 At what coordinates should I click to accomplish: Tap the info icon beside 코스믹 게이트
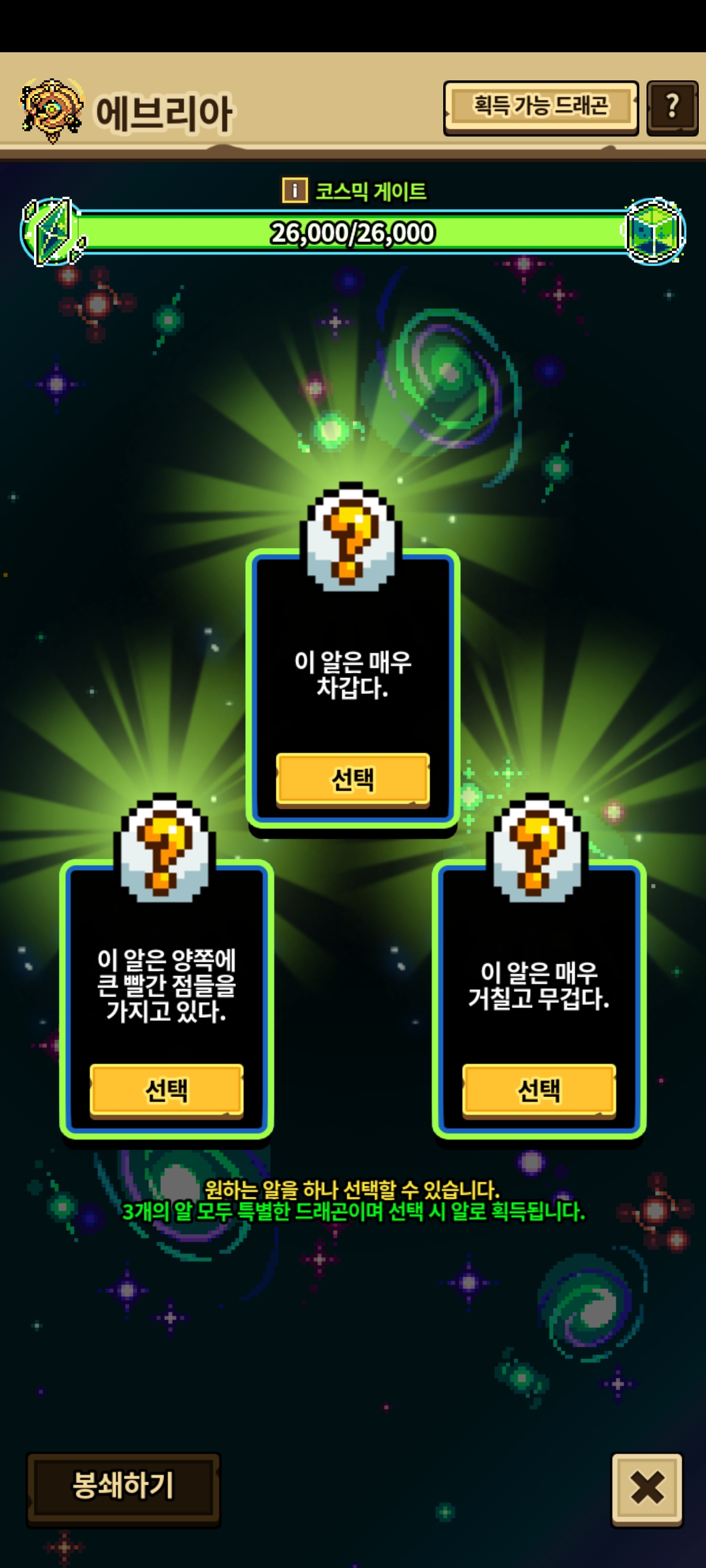(x=295, y=191)
